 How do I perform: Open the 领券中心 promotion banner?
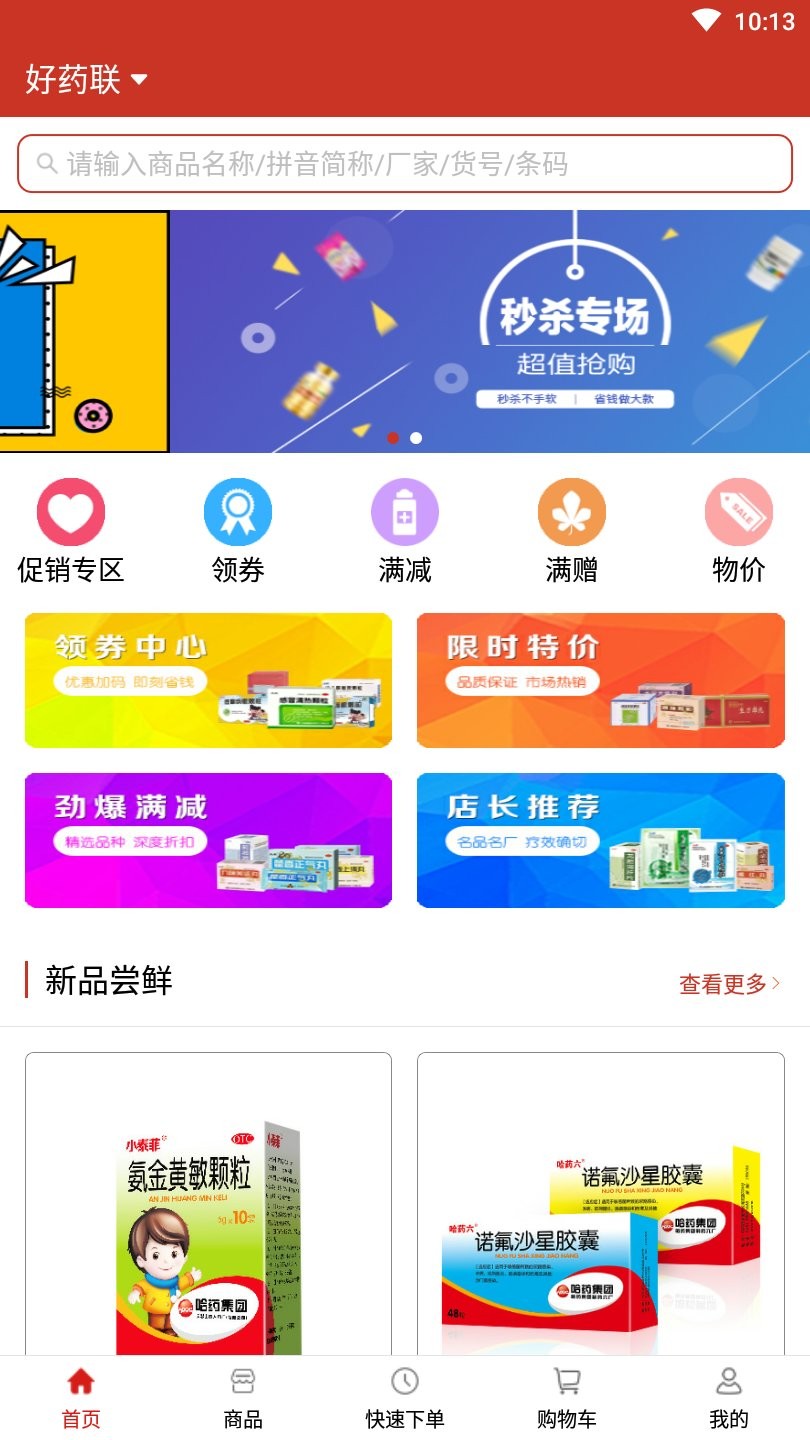click(x=207, y=681)
